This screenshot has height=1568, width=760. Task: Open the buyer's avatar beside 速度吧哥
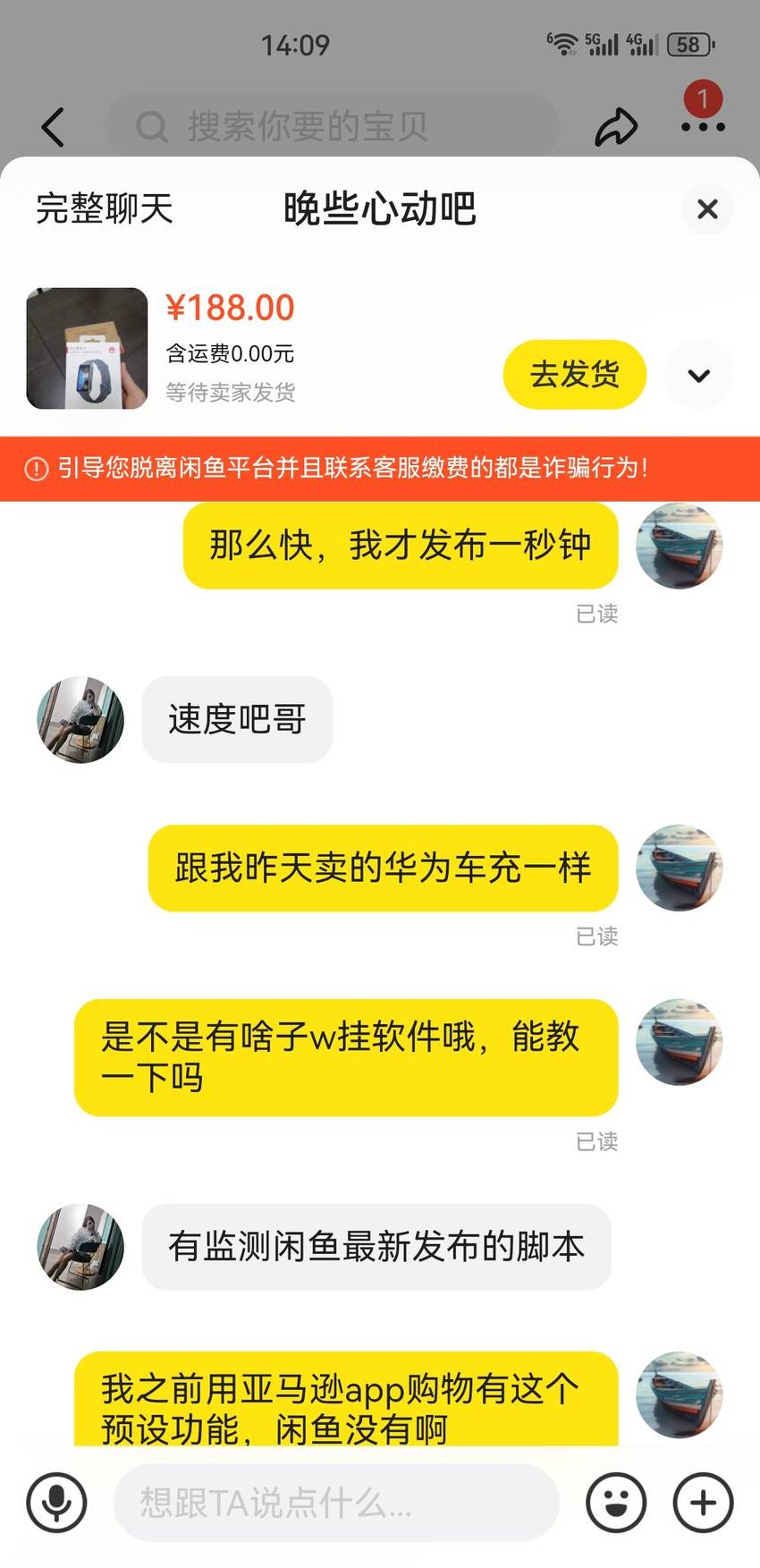point(80,720)
